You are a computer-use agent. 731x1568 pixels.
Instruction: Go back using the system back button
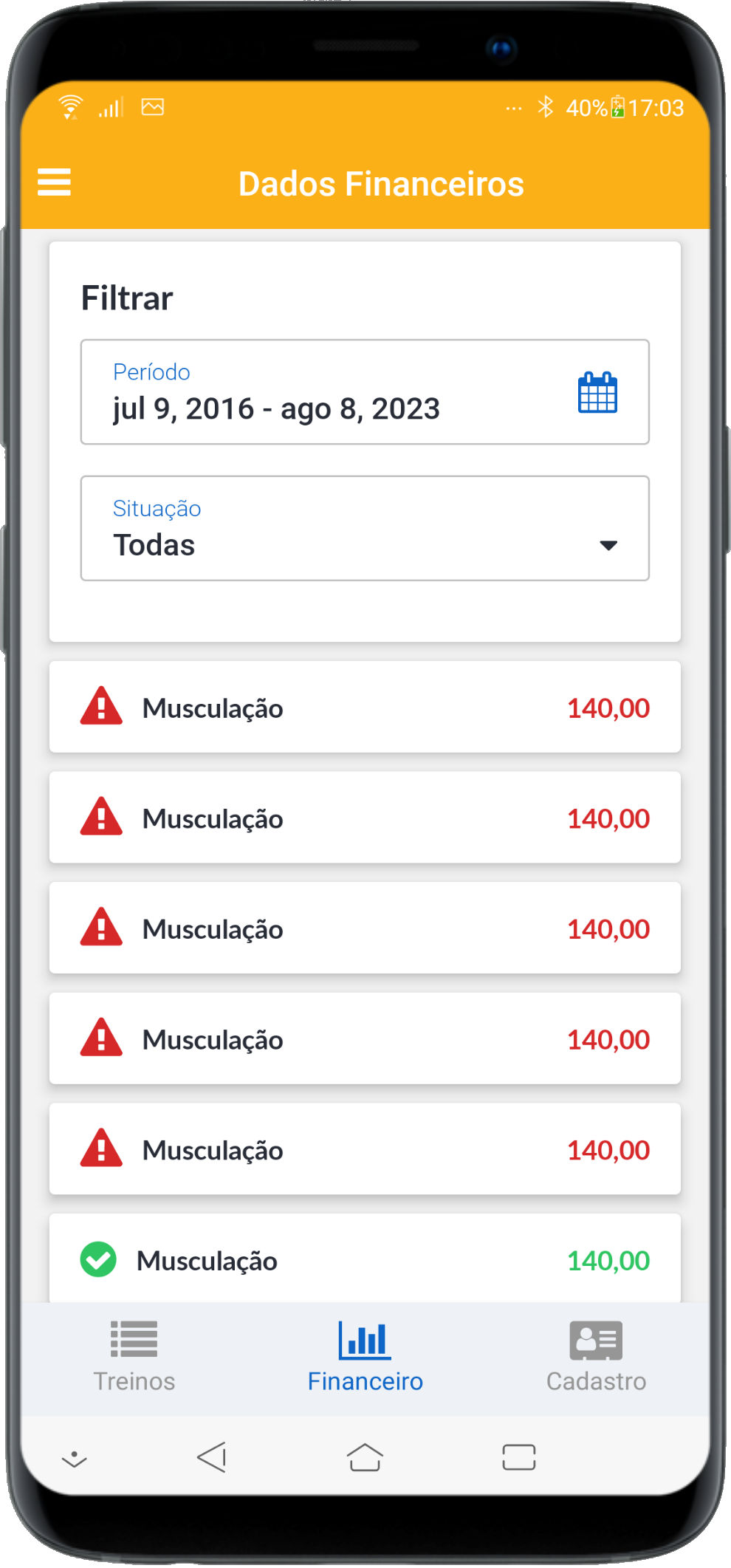pos(212,1457)
